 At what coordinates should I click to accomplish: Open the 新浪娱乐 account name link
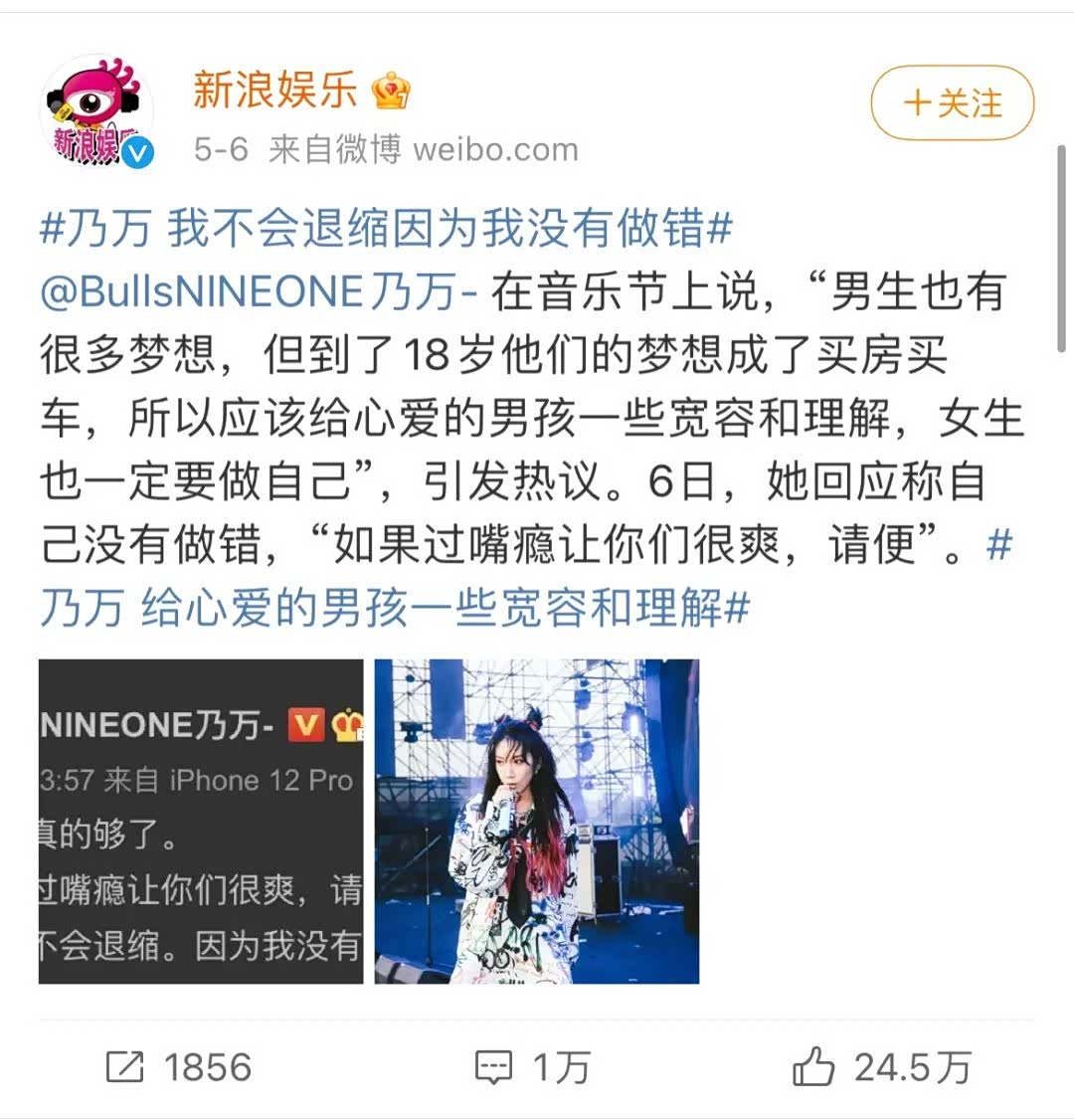click(x=275, y=91)
